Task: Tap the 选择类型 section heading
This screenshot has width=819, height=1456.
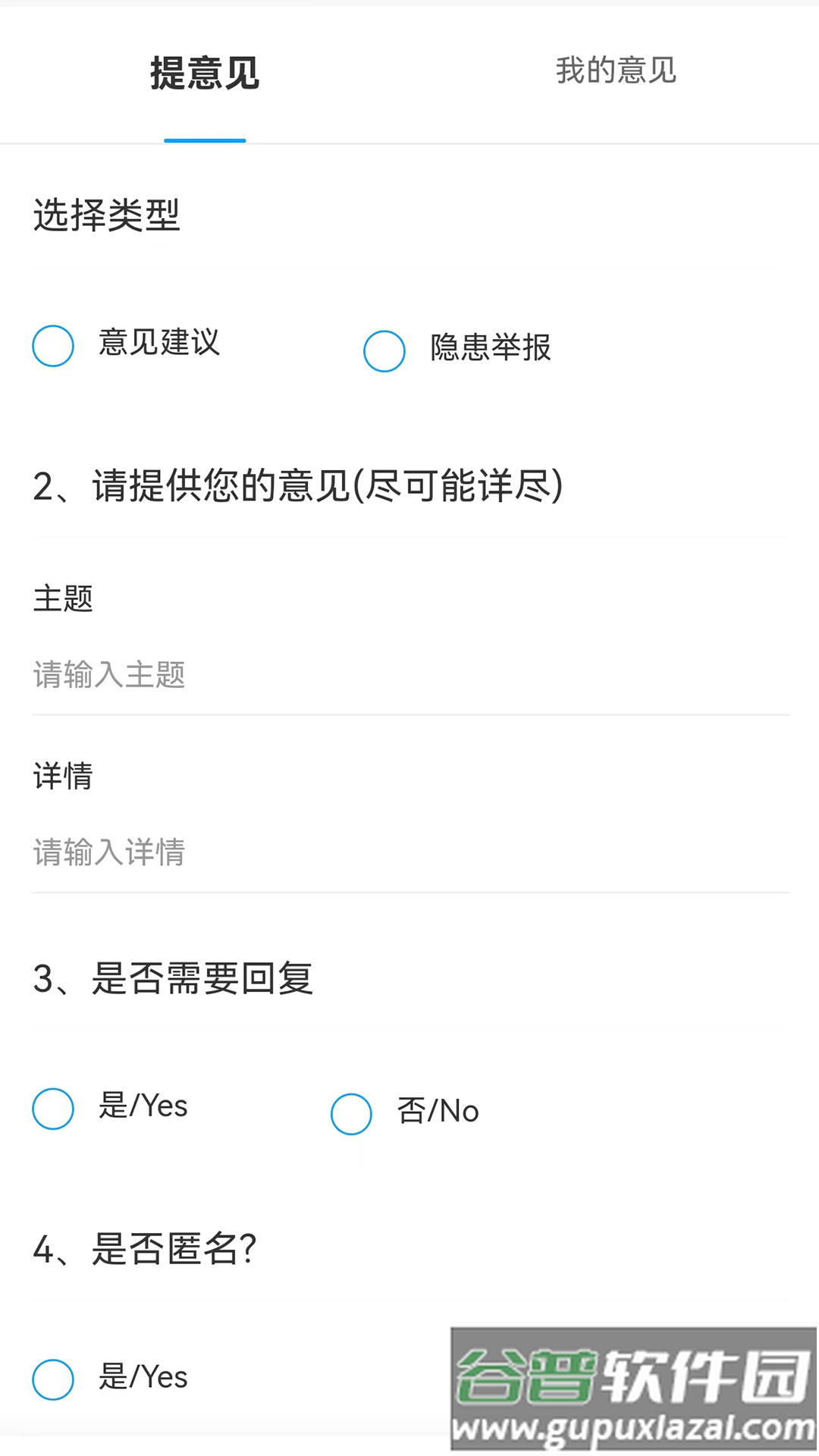Action: 106,215
